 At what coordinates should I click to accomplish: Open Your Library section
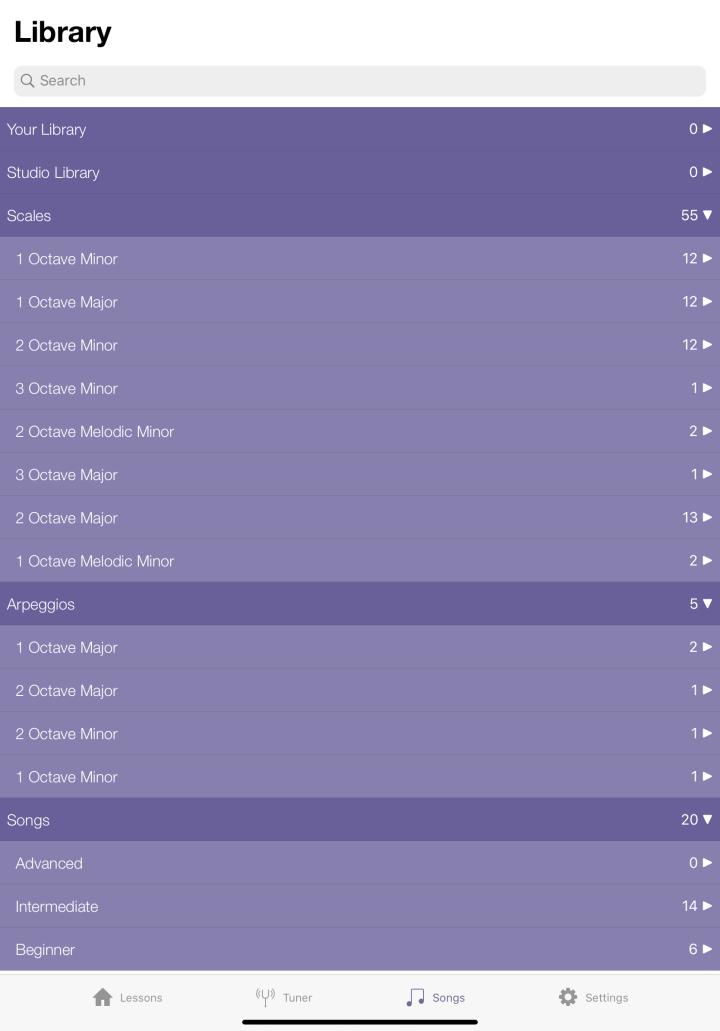coord(360,129)
